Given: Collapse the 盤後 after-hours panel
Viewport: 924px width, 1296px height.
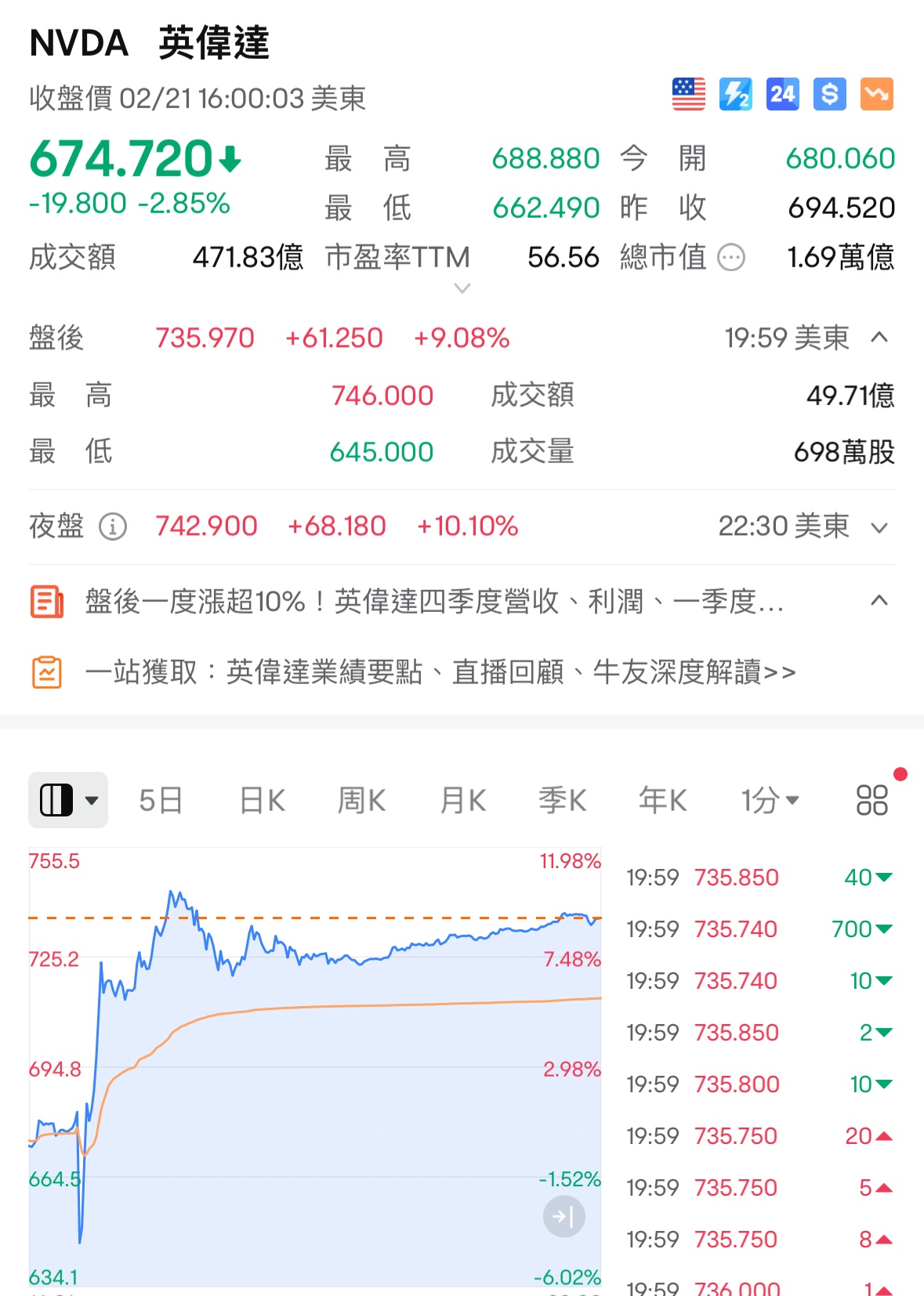Looking at the screenshot, I should [879, 338].
